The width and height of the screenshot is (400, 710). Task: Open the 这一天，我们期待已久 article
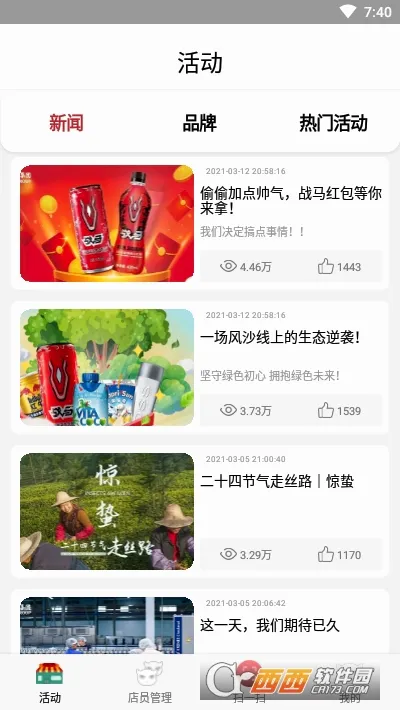pos(200,622)
